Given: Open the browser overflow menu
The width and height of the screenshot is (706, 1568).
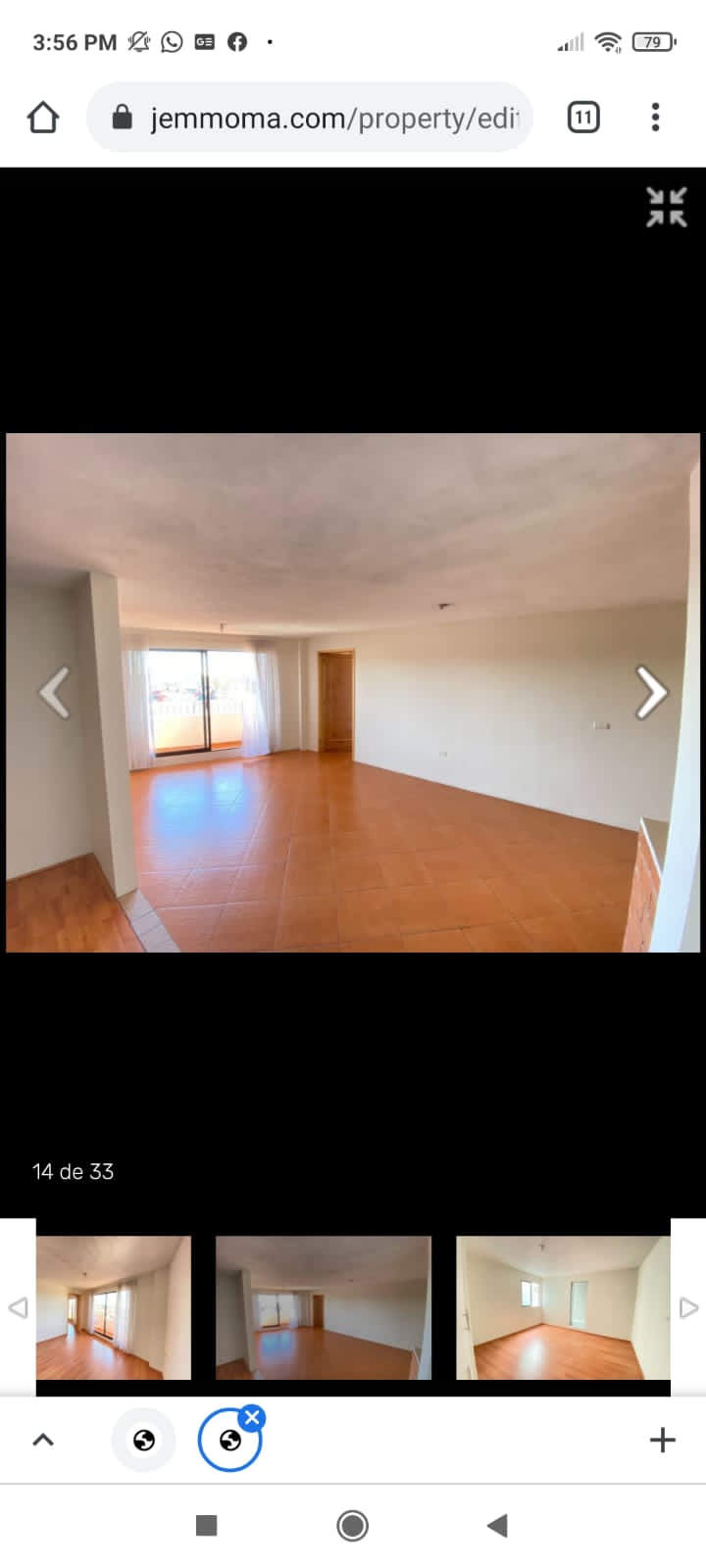Looking at the screenshot, I should 655,118.
